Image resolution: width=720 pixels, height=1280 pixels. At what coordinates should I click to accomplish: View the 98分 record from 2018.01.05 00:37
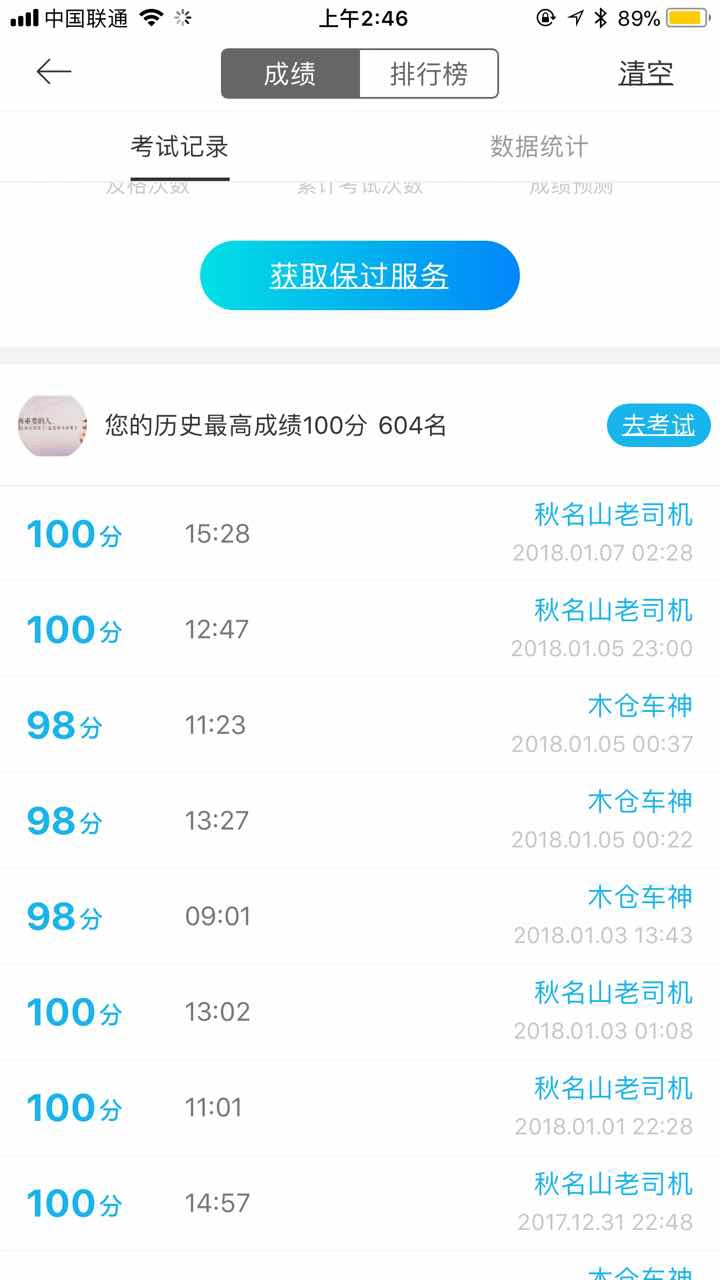point(360,724)
